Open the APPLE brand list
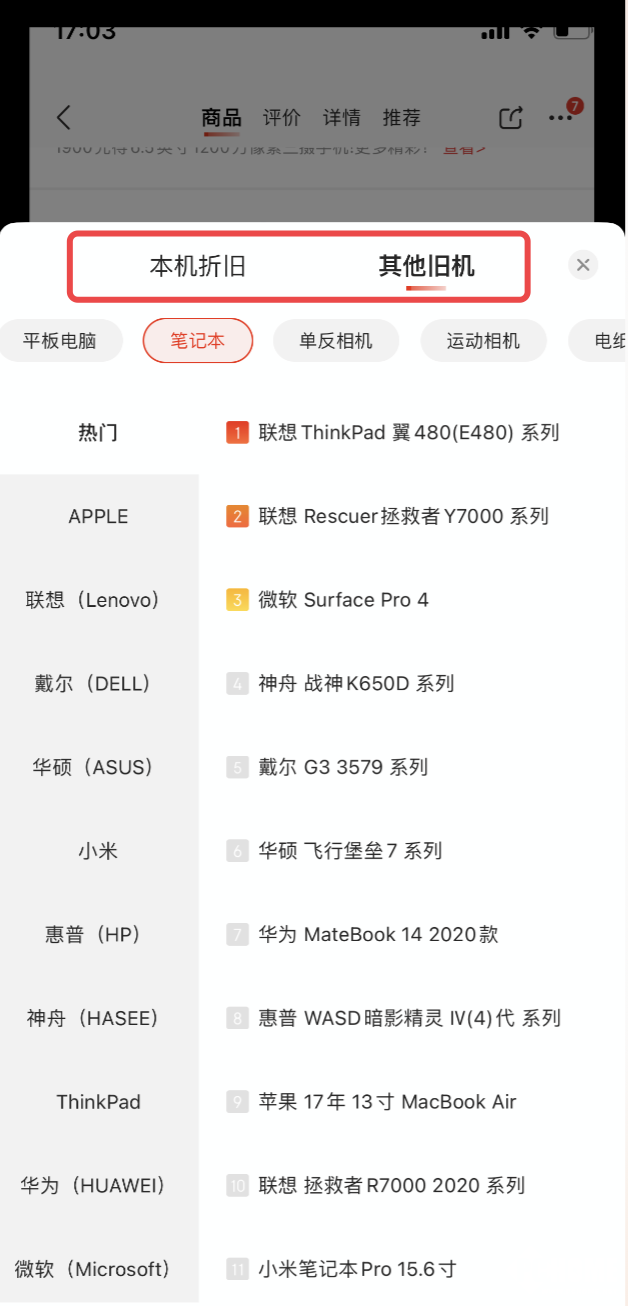This screenshot has width=628, height=1306. pyautogui.click(x=98, y=517)
